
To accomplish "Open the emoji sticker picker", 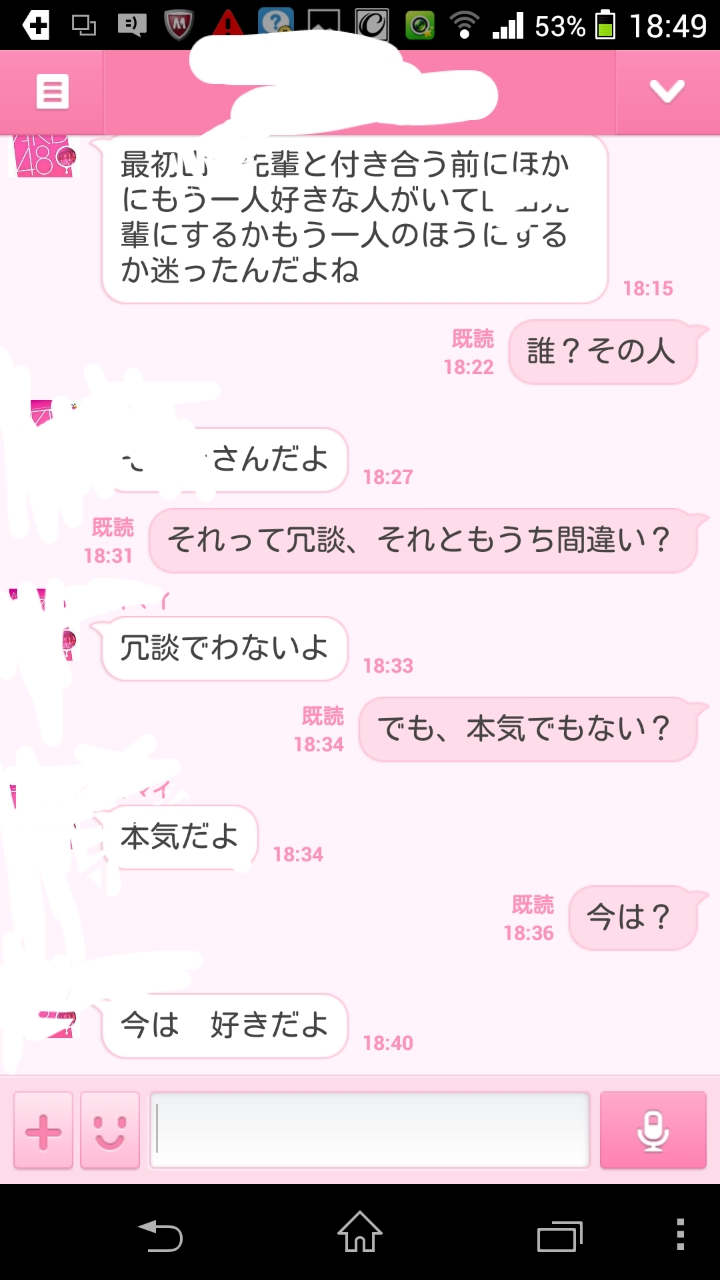I will 110,1131.
